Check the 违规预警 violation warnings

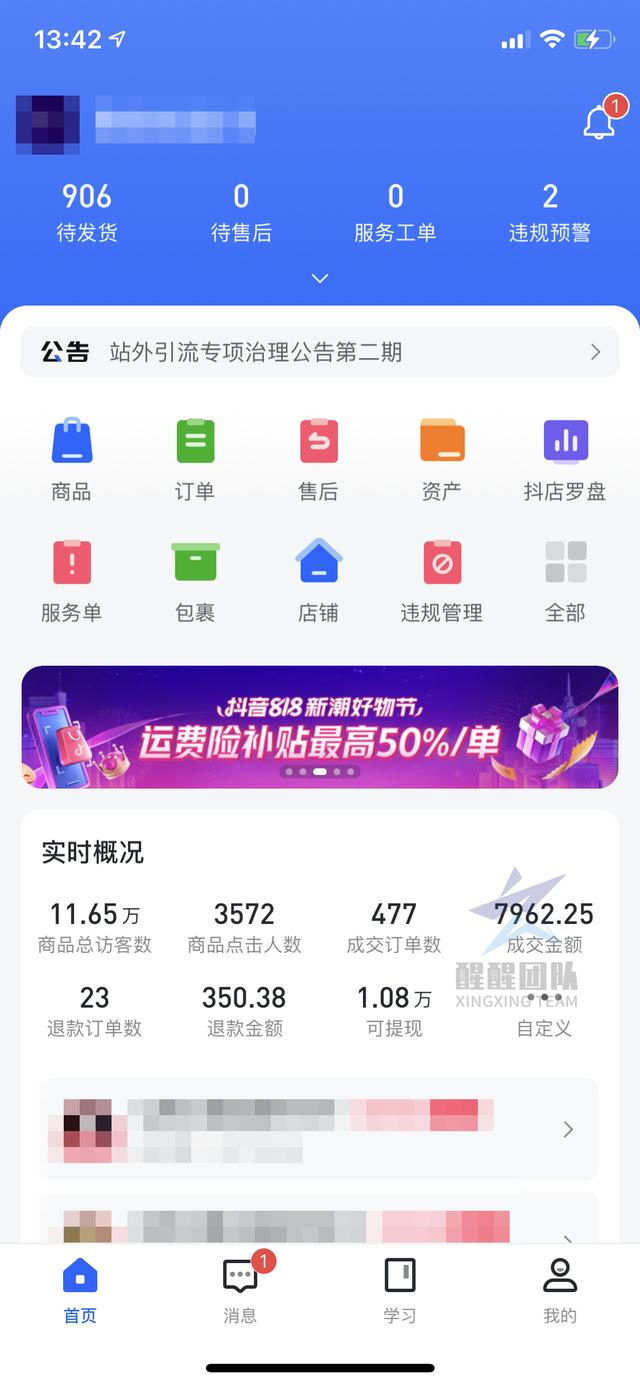(550, 212)
